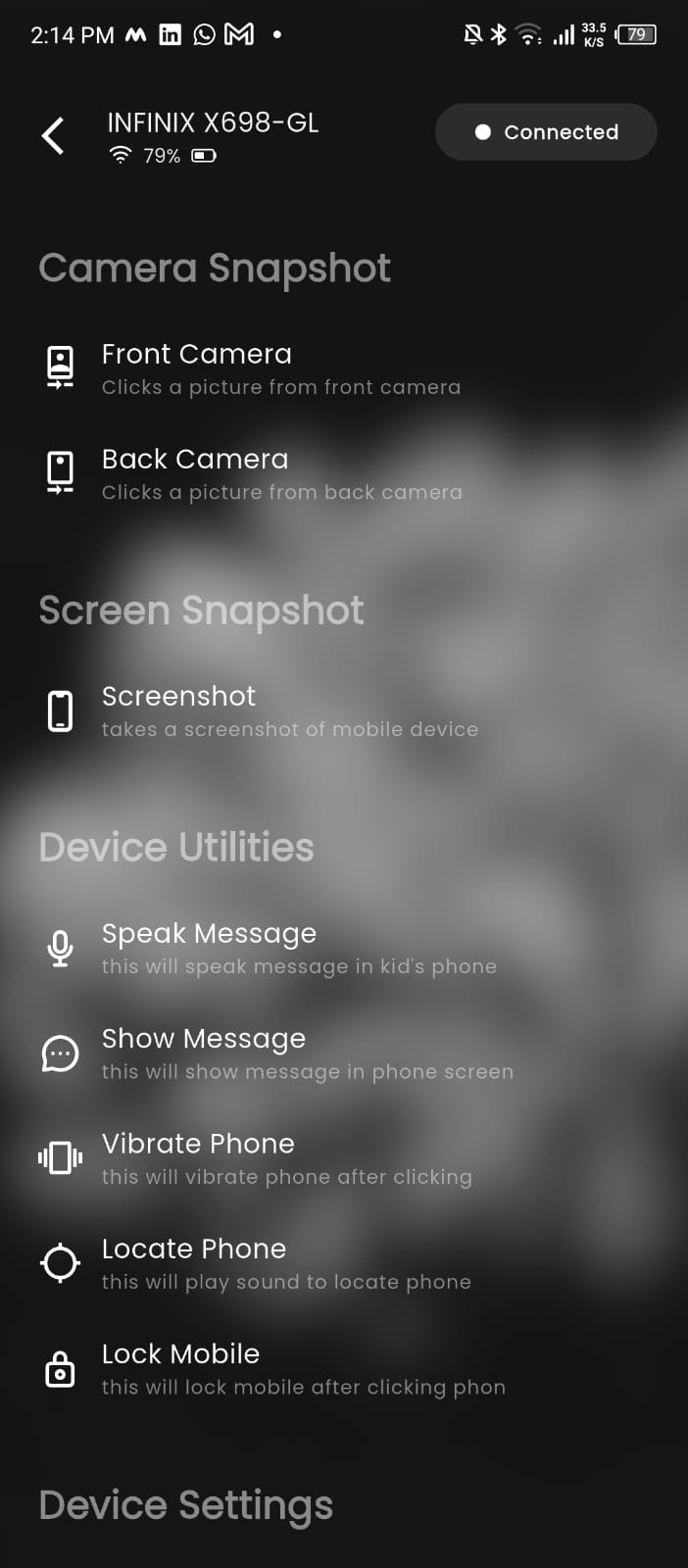
Task: Go back using the top-left arrow
Action: [x=54, y=135]
